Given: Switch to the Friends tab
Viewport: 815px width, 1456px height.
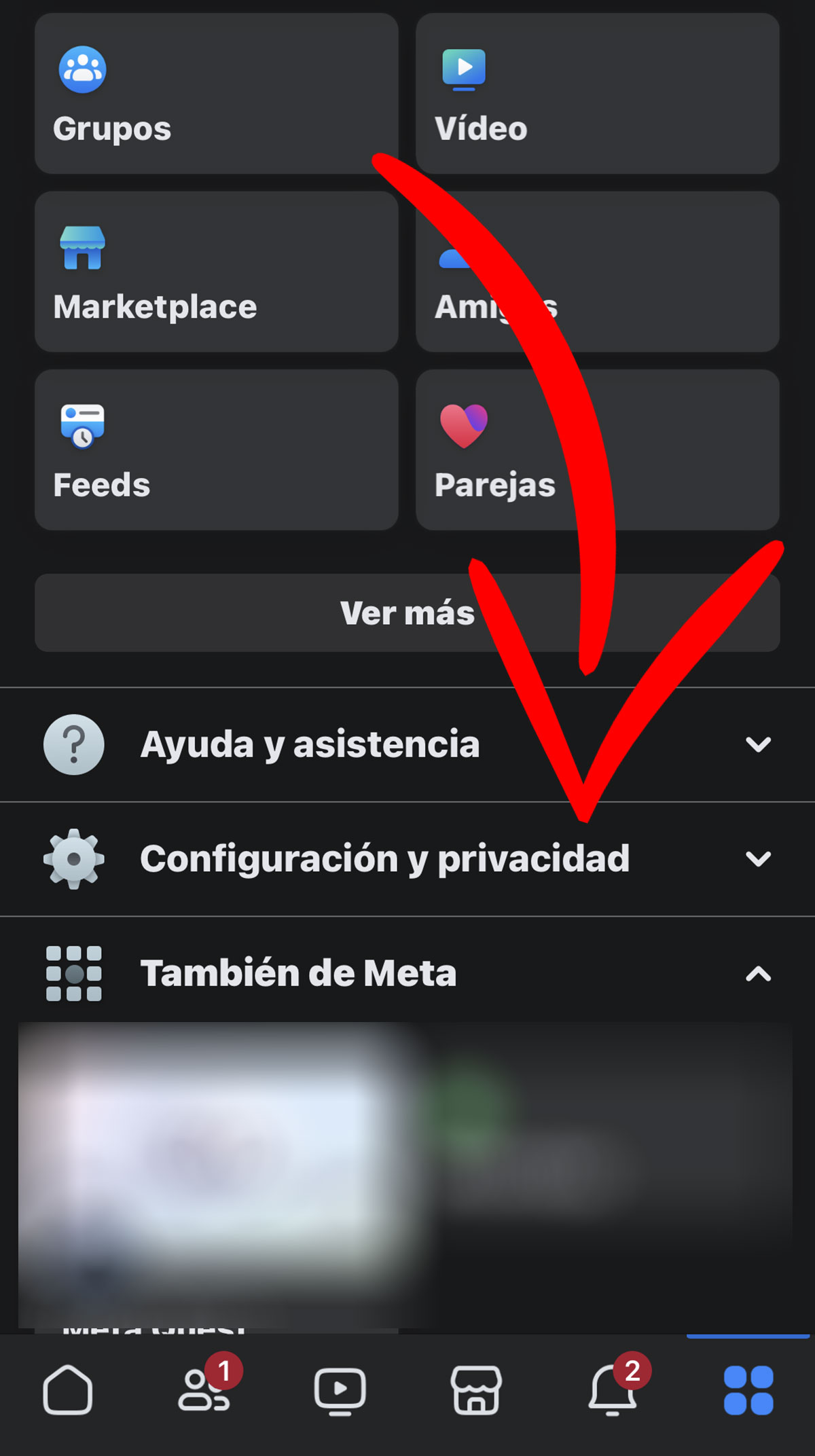Looking at the screenshot, I should click(x=204, y=1391).
